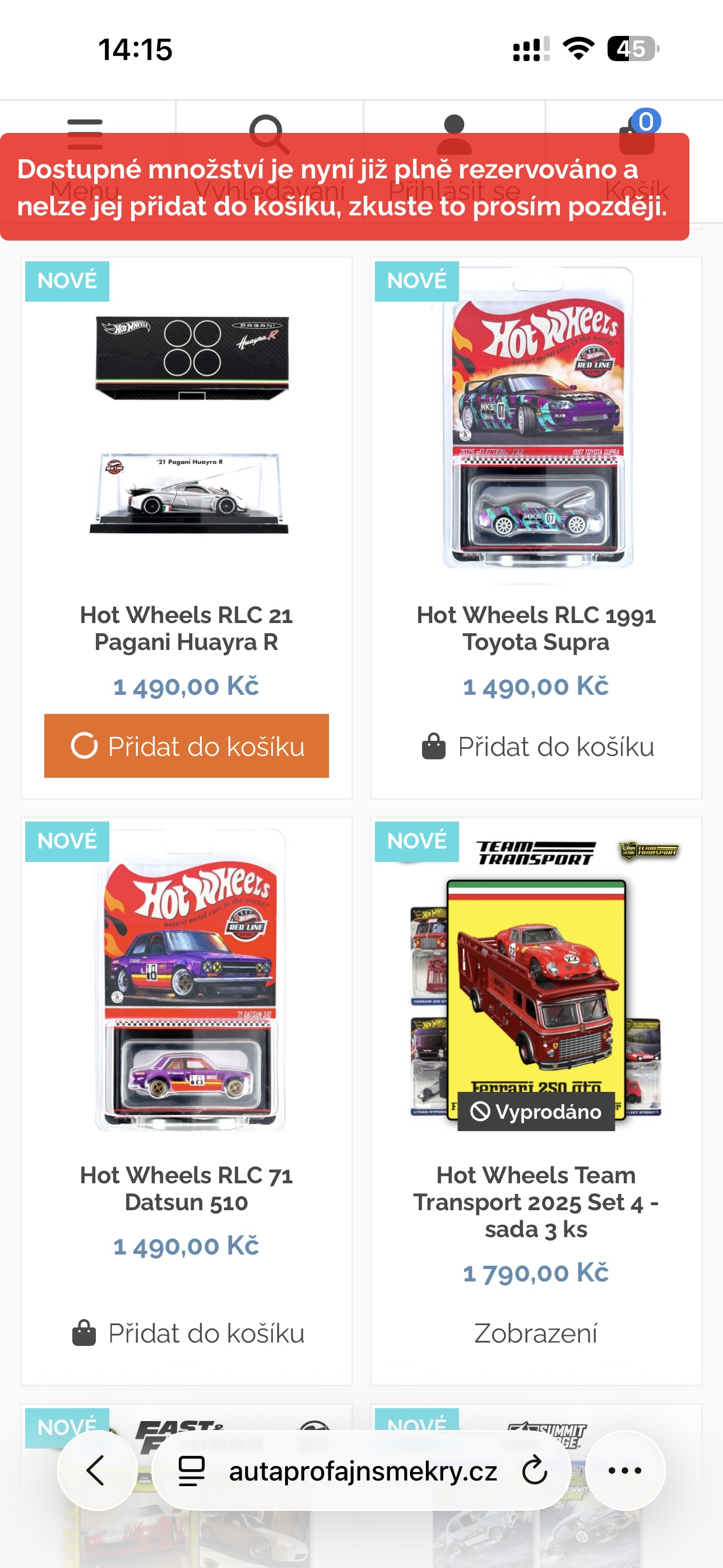
Task: Tap the autaprofajnsmekry.cz address bar
Action: (x=363, y=1470)
